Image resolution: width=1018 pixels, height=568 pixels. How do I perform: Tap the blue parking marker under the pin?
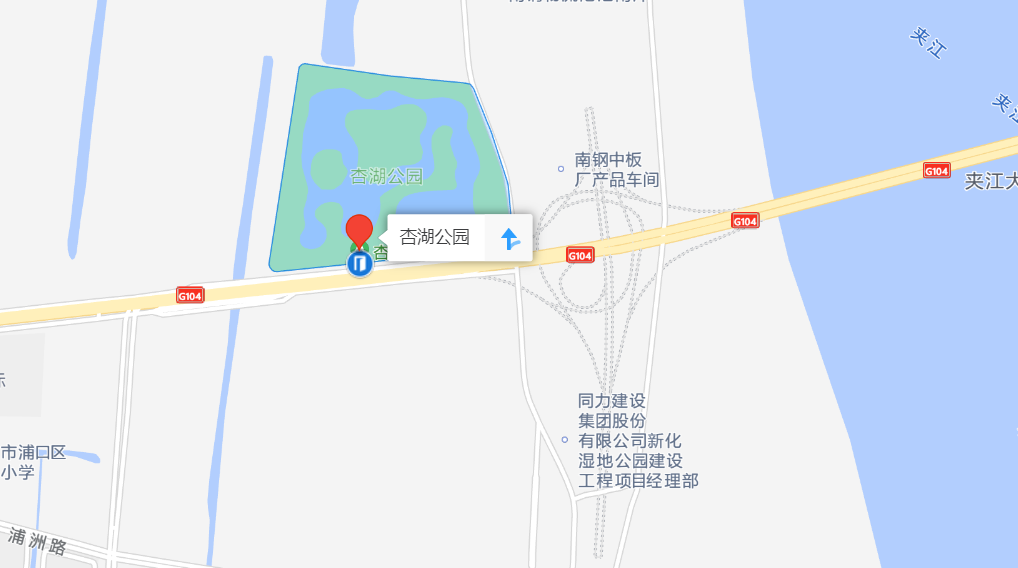(x=360, y=264)
